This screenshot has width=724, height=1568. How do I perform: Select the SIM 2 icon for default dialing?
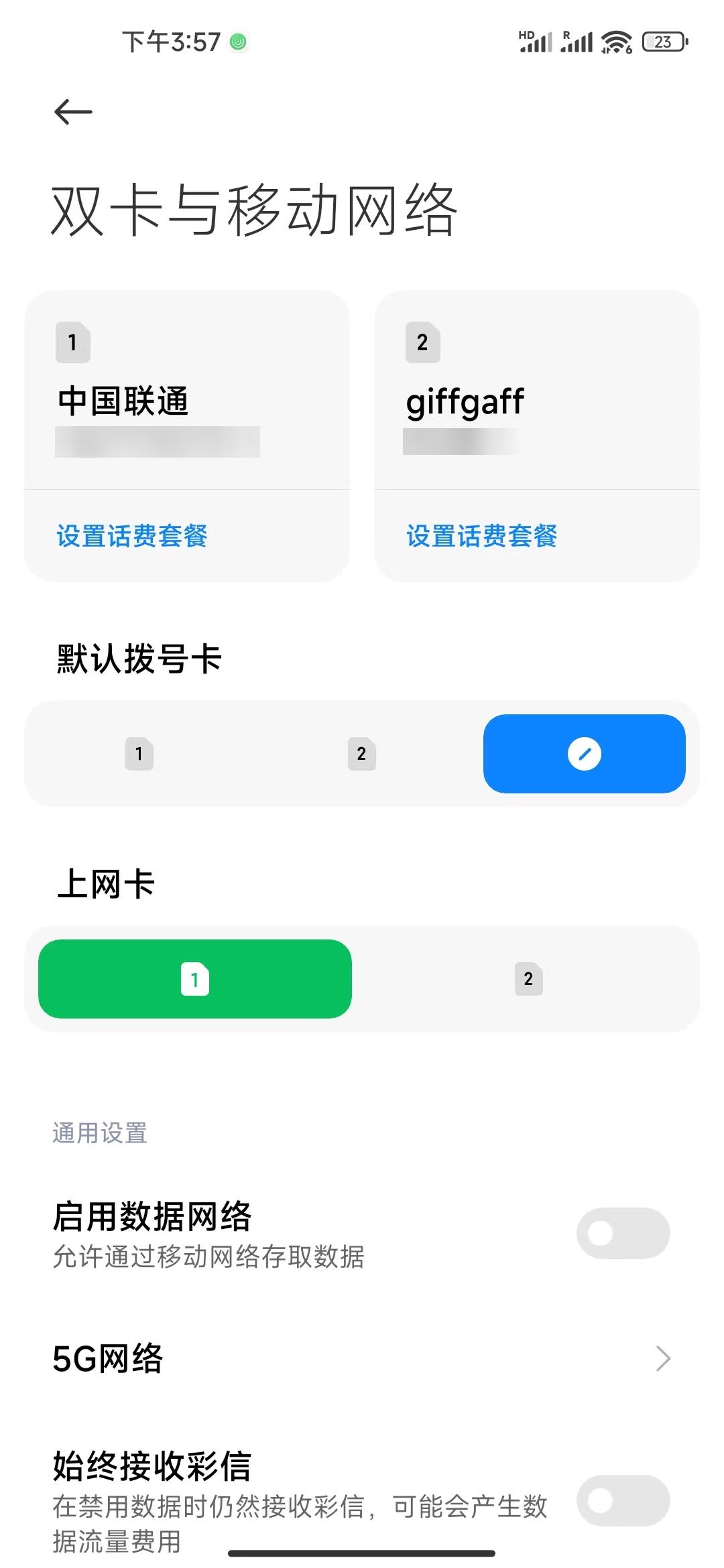pyautogui.click(x=361, y=754)
